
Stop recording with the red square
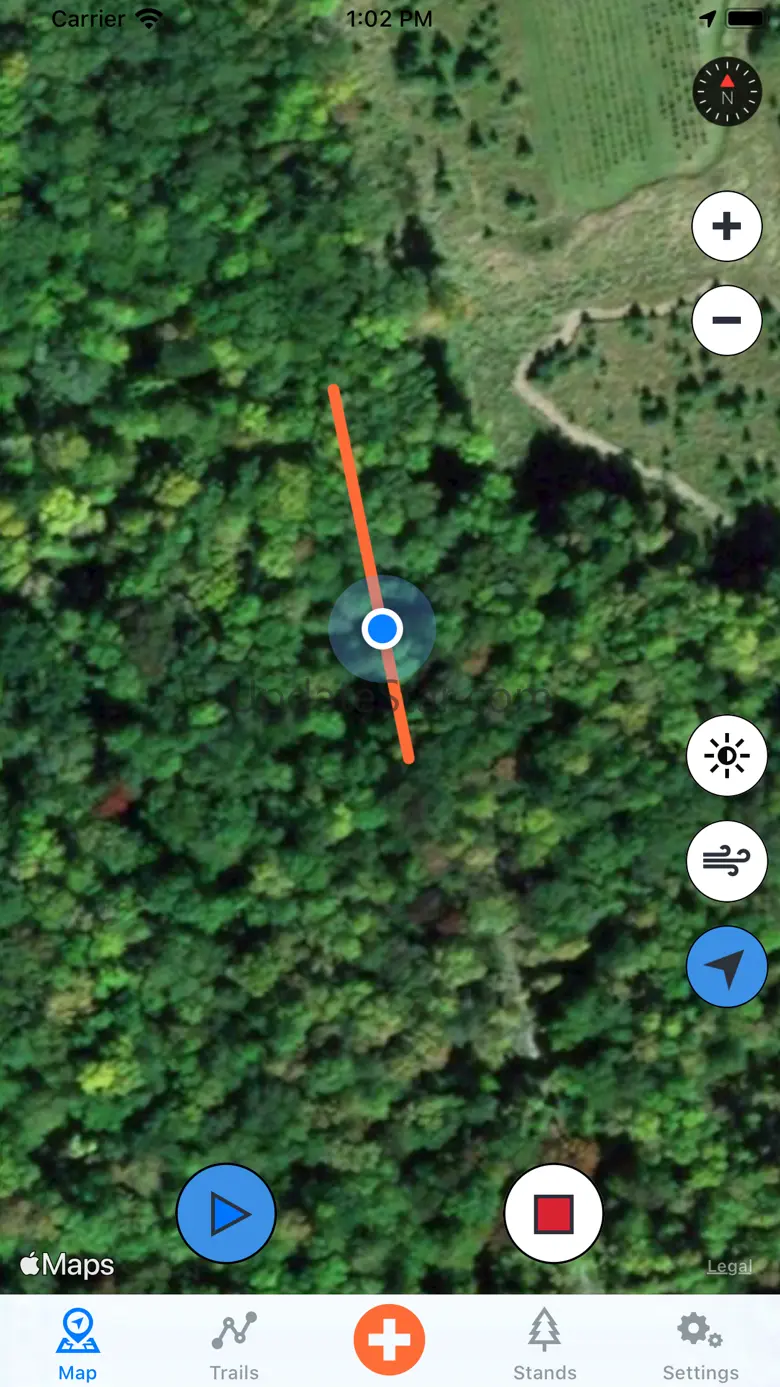click(x=553, y=1213)
